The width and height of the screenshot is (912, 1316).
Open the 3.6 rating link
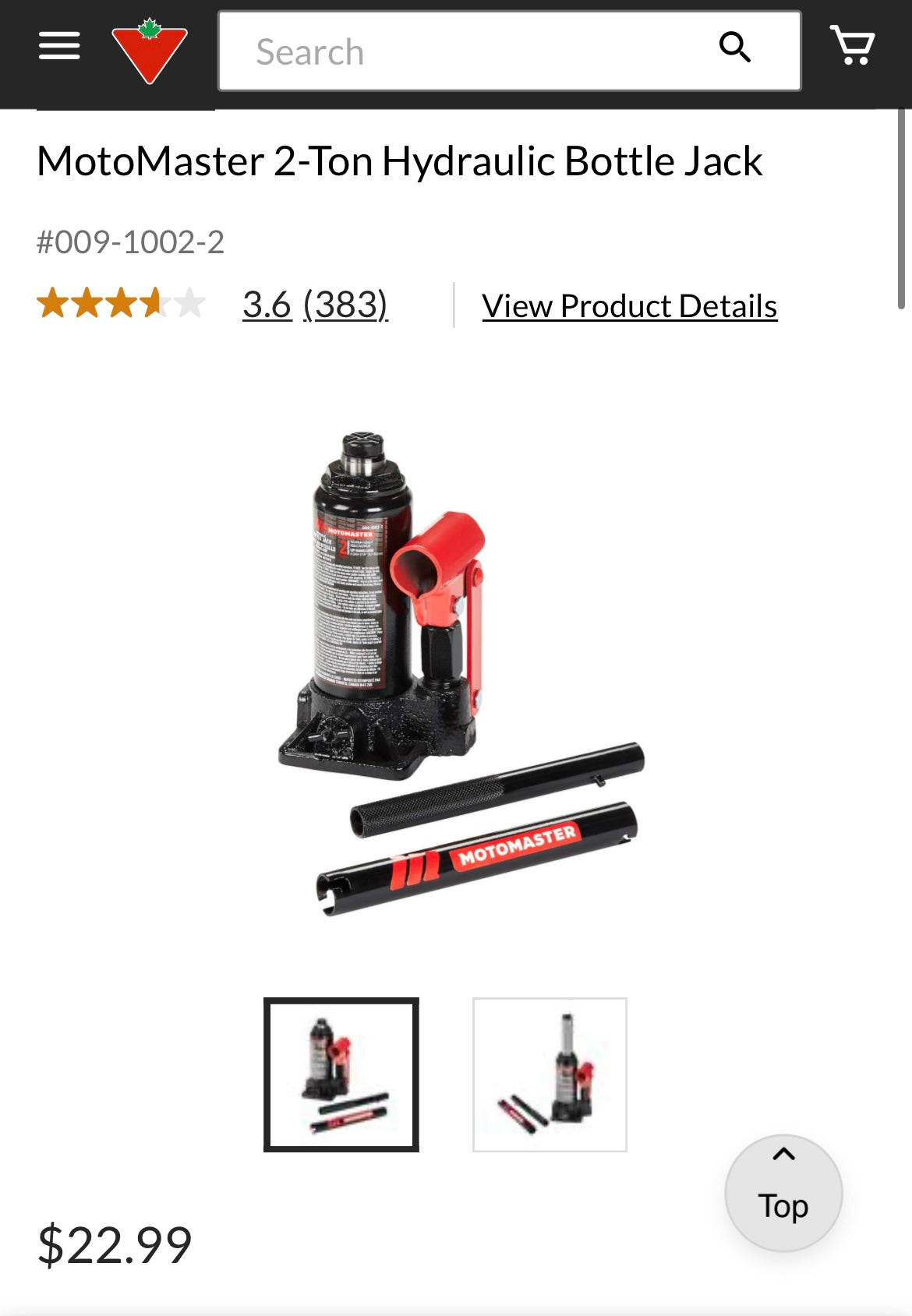click(x=267, y=305)
